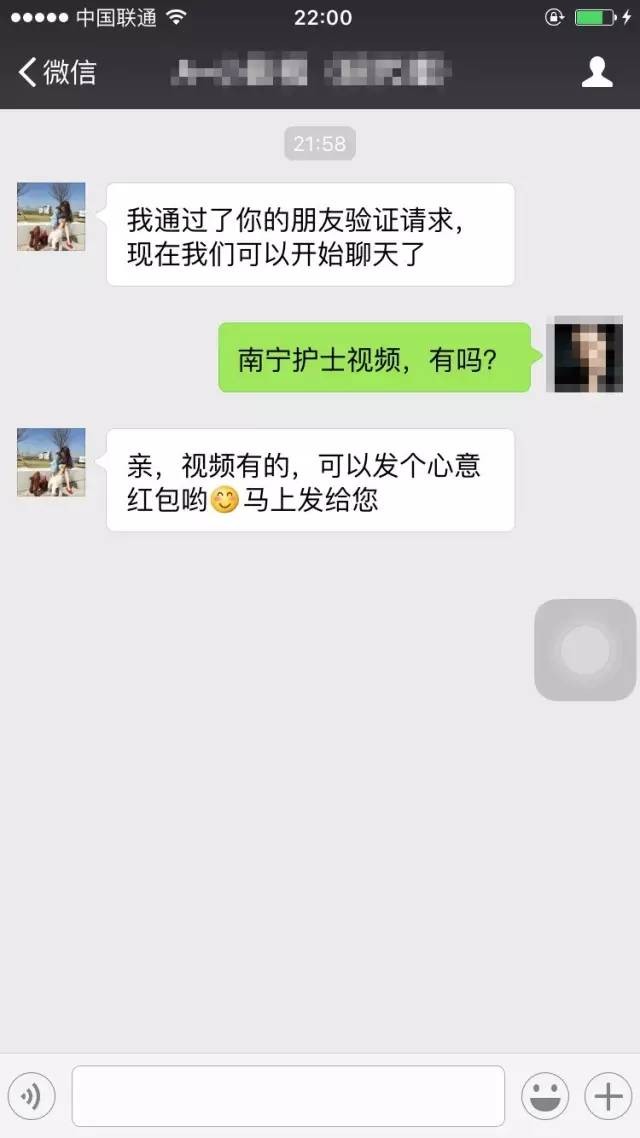Switch to voice message input
Screen dimensions: 640x1138
pos(32,1097)
